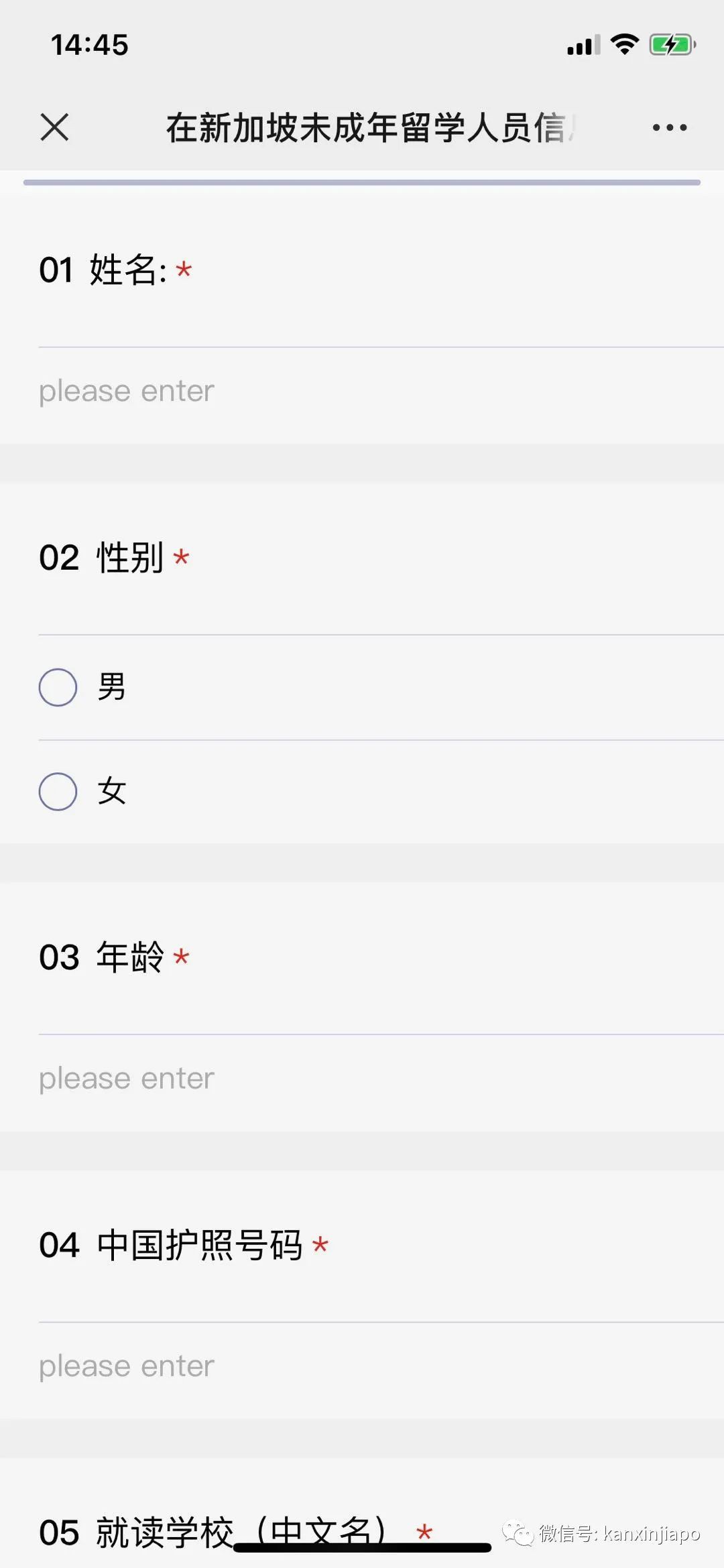Open the more options menu (three dots)

668,127
